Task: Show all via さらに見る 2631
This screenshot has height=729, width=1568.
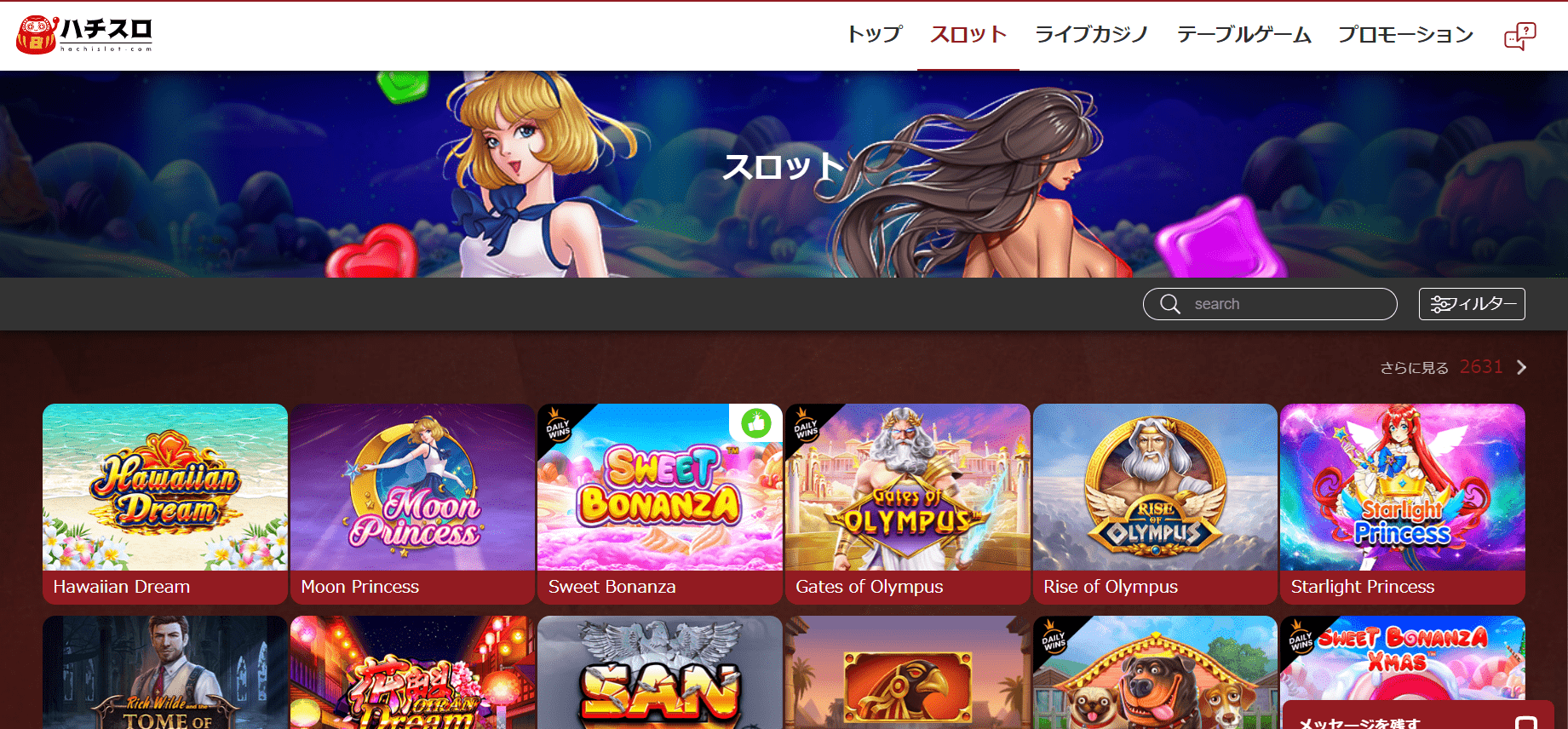Action: [1453, 367]
